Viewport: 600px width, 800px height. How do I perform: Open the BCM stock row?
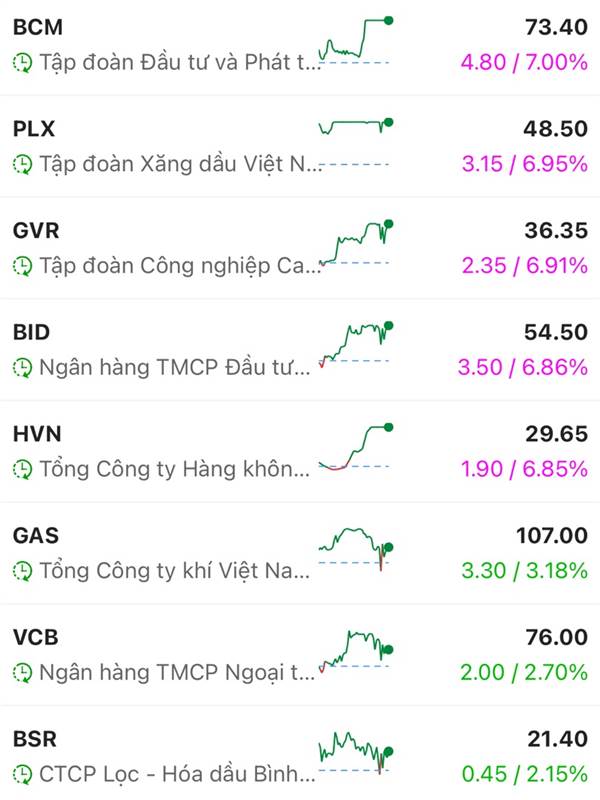[x=300, y=47]
